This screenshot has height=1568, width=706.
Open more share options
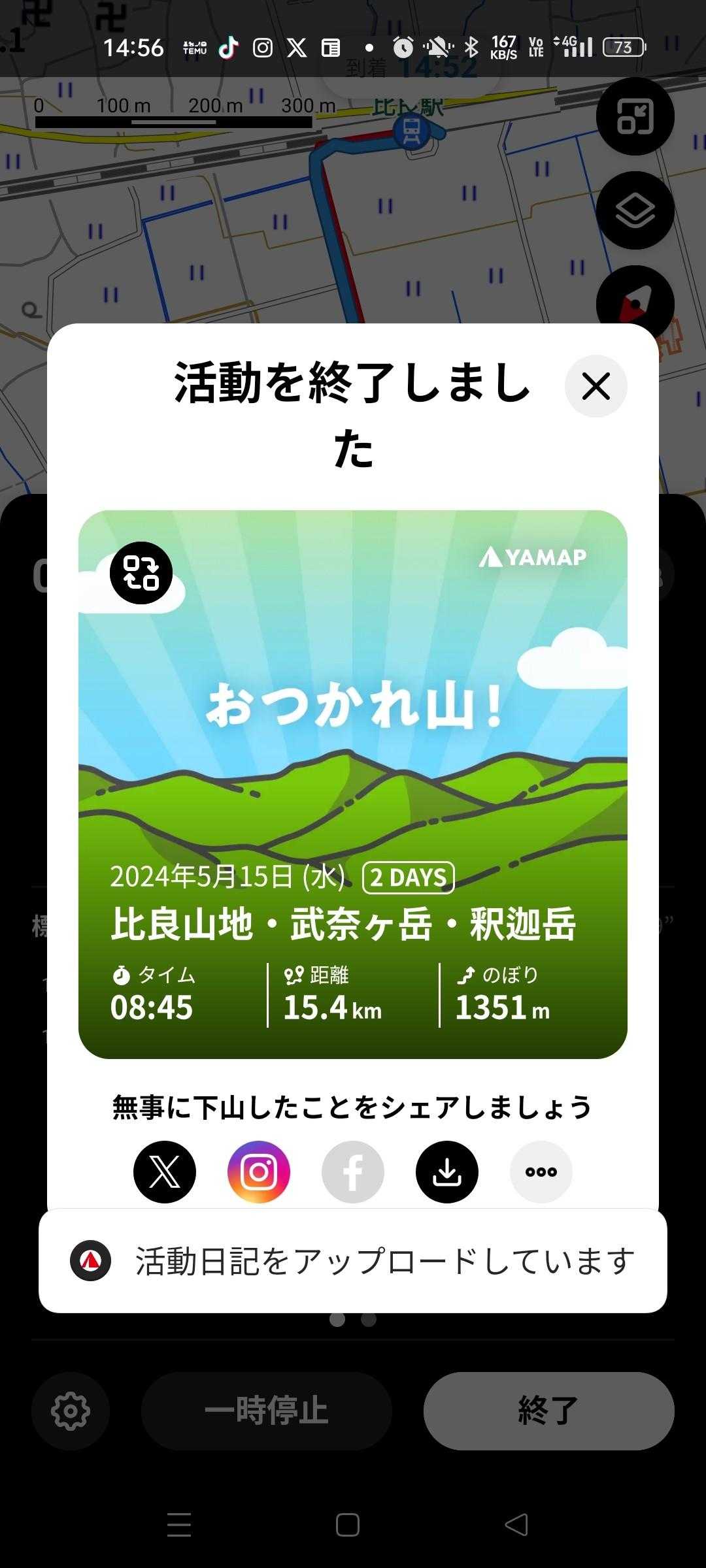pyautogui.click(x=541, y=1171)
